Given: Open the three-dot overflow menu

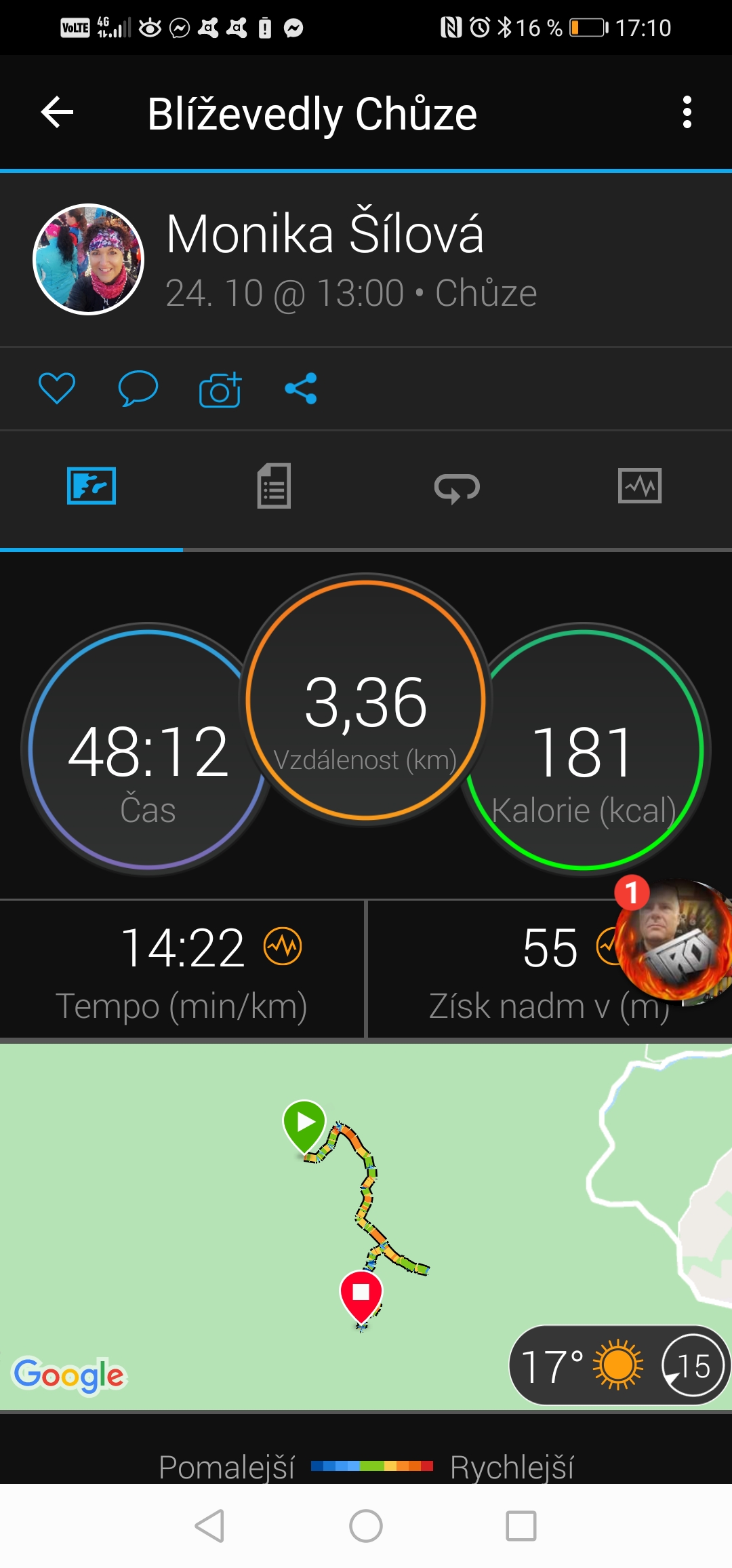Looking at the screenshot, I should [x=687, y=112].
